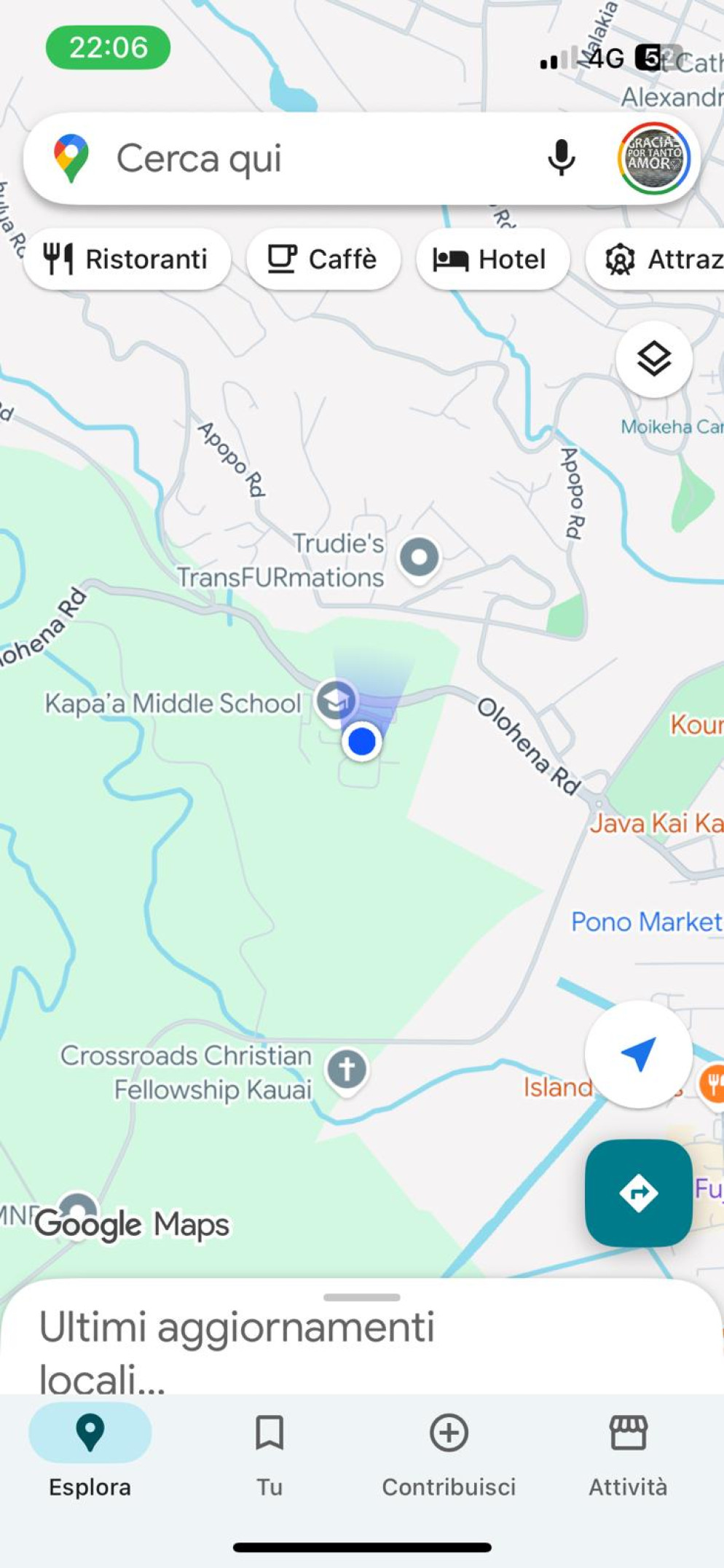Center the map on my location
This screenshot has height=1568, width=724.
point(638,1054)
